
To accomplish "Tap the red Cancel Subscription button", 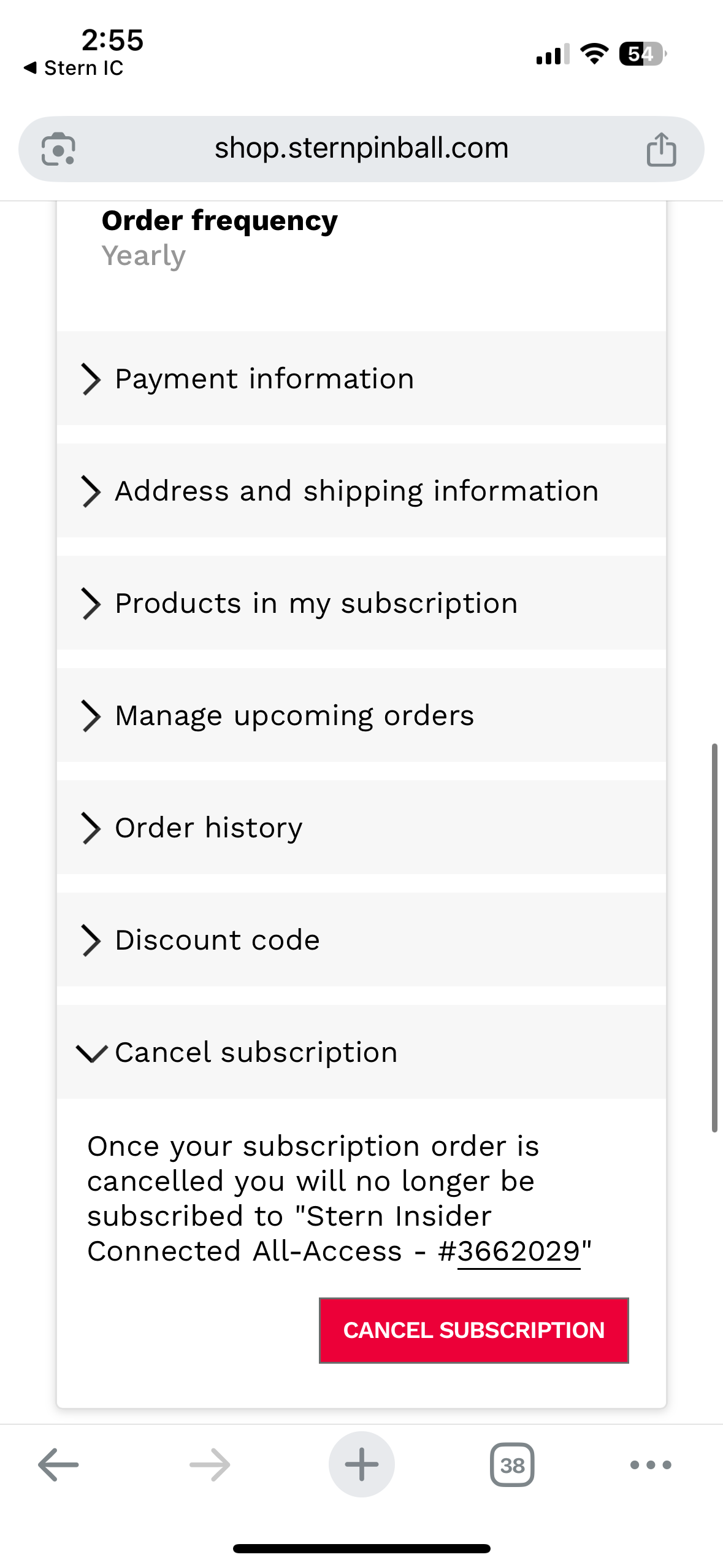I will [473, 1330].
